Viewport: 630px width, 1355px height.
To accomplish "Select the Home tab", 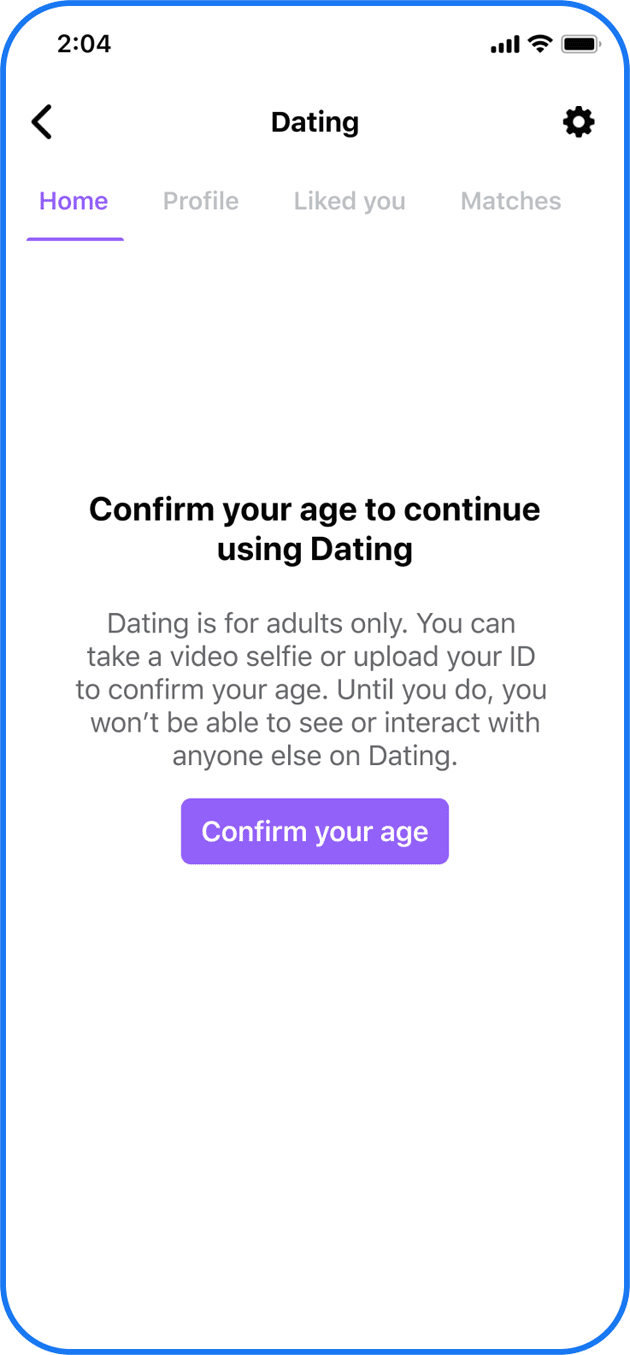I will (x=74, y=201).
